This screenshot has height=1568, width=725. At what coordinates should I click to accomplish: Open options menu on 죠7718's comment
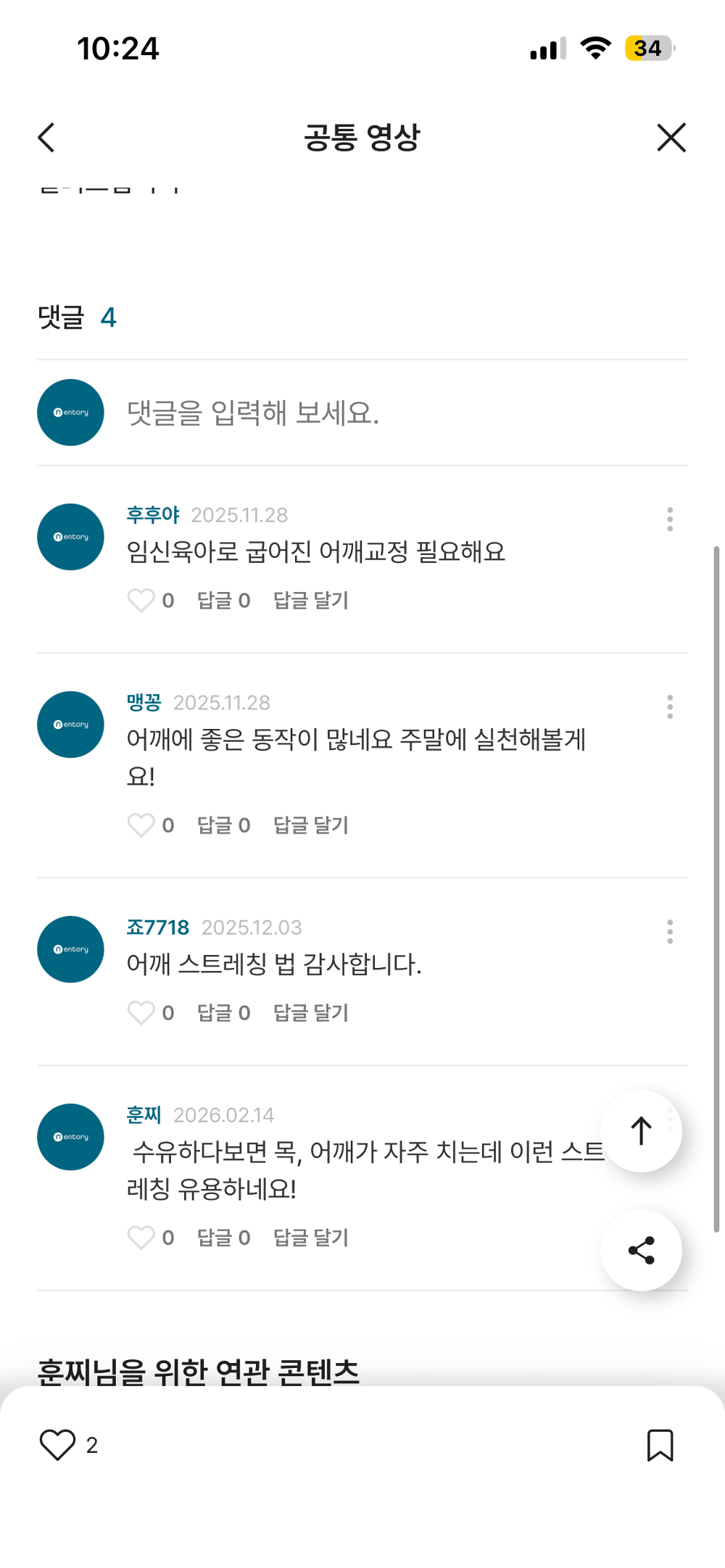click(669, 933)
